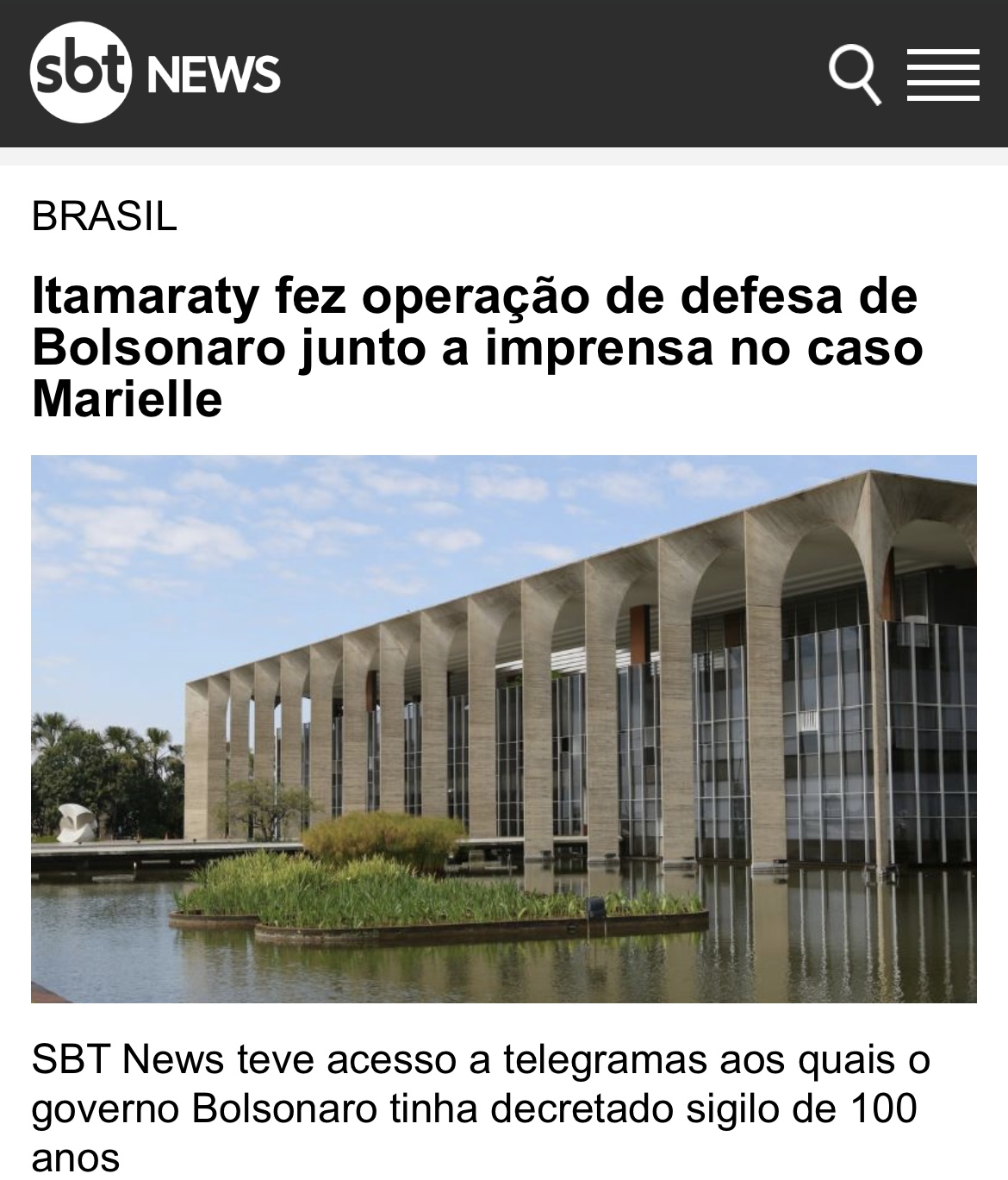This screenshot has width=1008, height=1180.
Task: Go to SBT News homepage logo
Action: click(155, 72)
